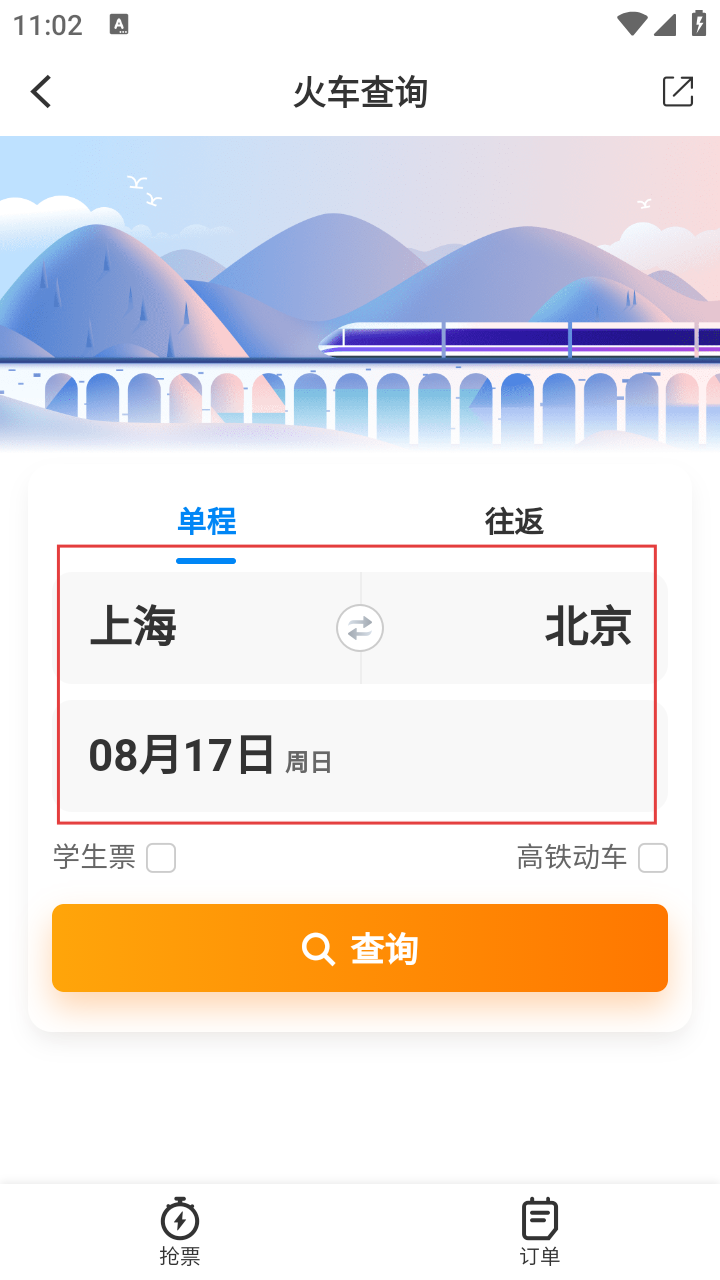Open the 订单 orders tab
Viewport: 720px width, 1280px height.
540,1231
